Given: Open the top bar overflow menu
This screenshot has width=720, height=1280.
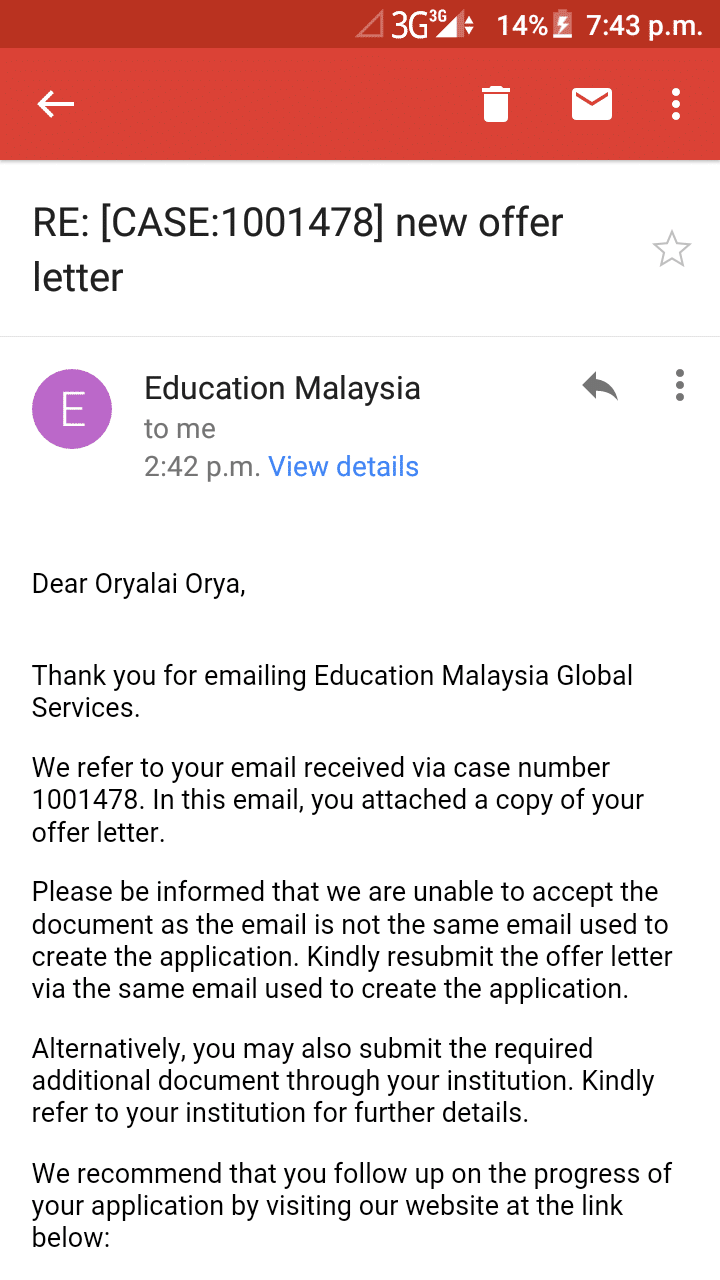Looking at the screenshot, I should (677, 104).
